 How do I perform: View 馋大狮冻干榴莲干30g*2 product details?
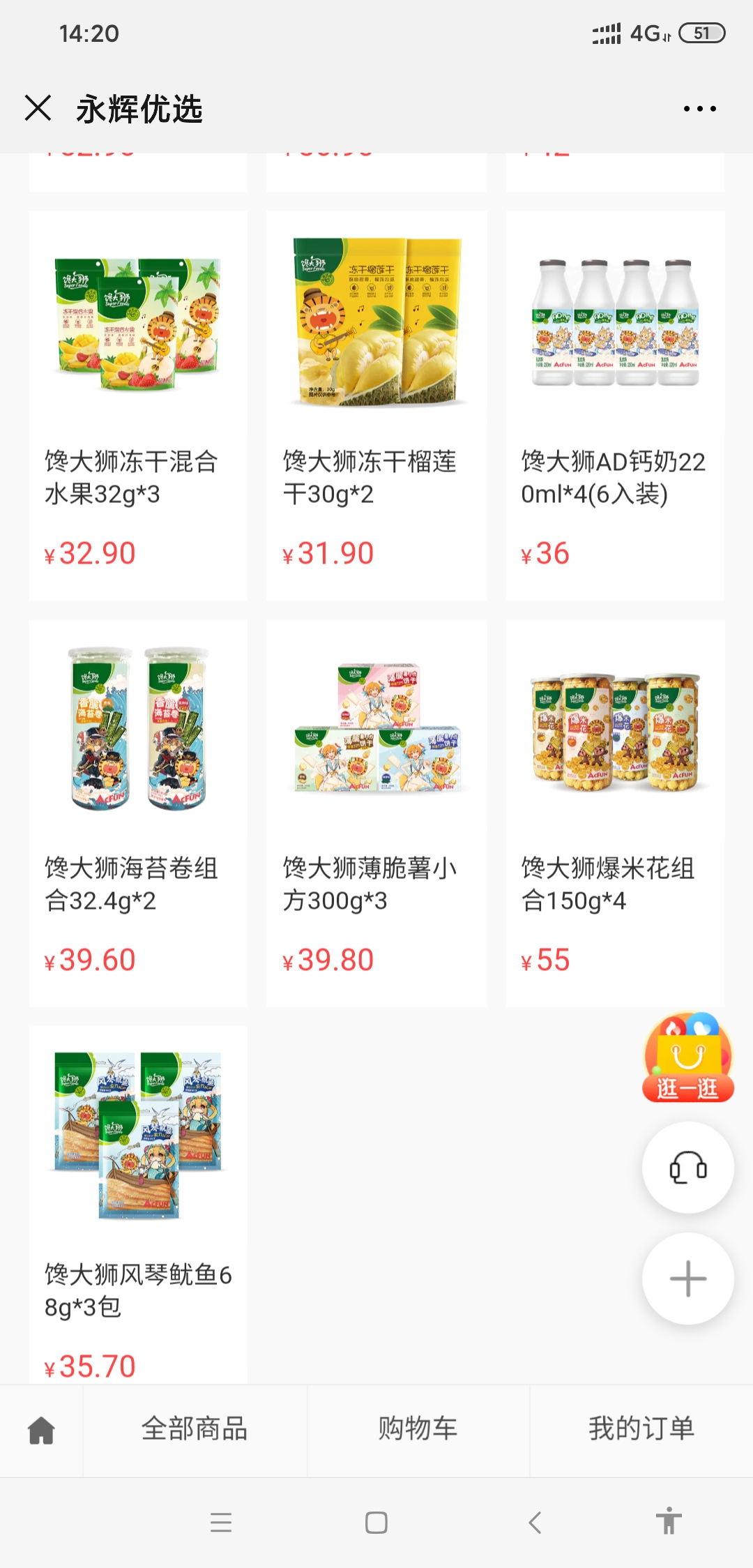pos(376,405)
